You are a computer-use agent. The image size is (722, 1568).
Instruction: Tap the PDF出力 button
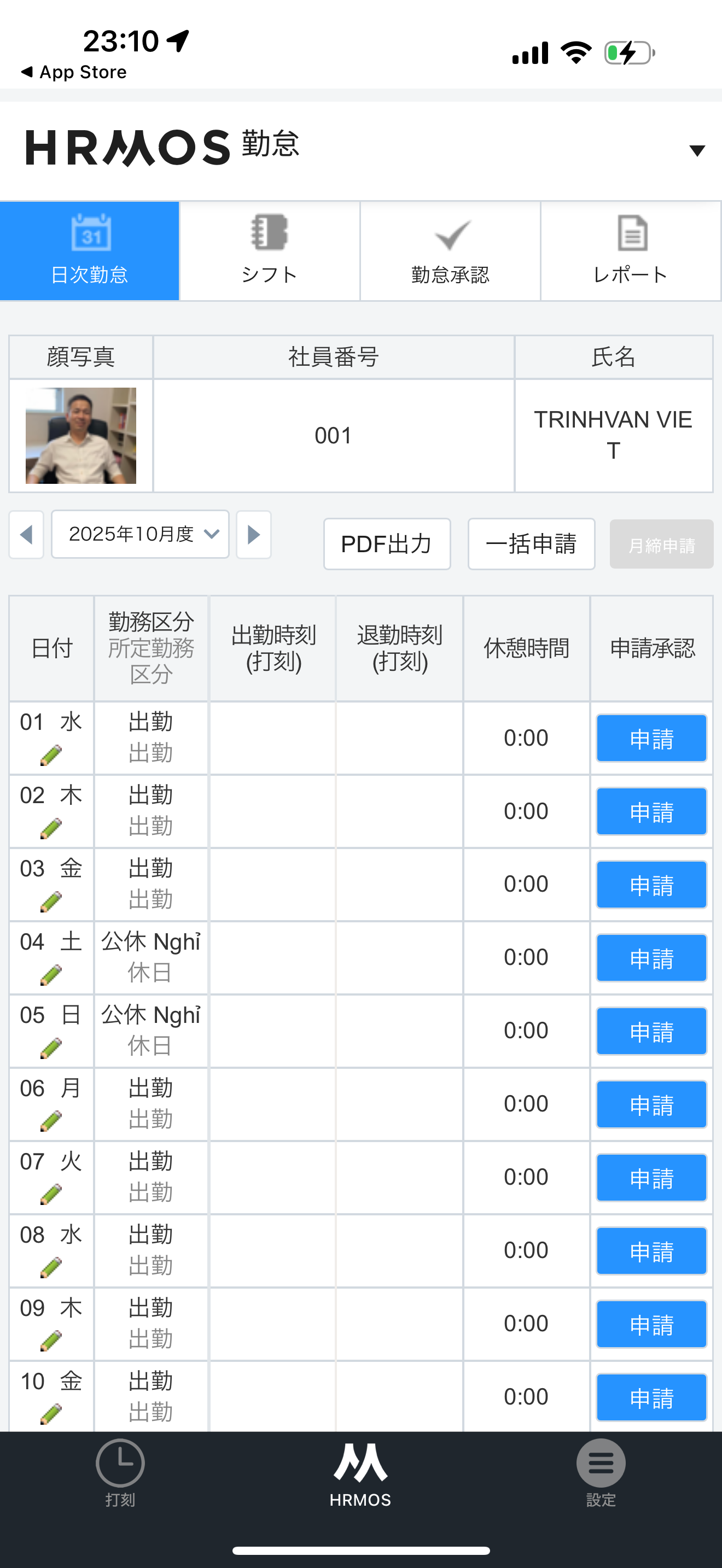coord(387,543)
